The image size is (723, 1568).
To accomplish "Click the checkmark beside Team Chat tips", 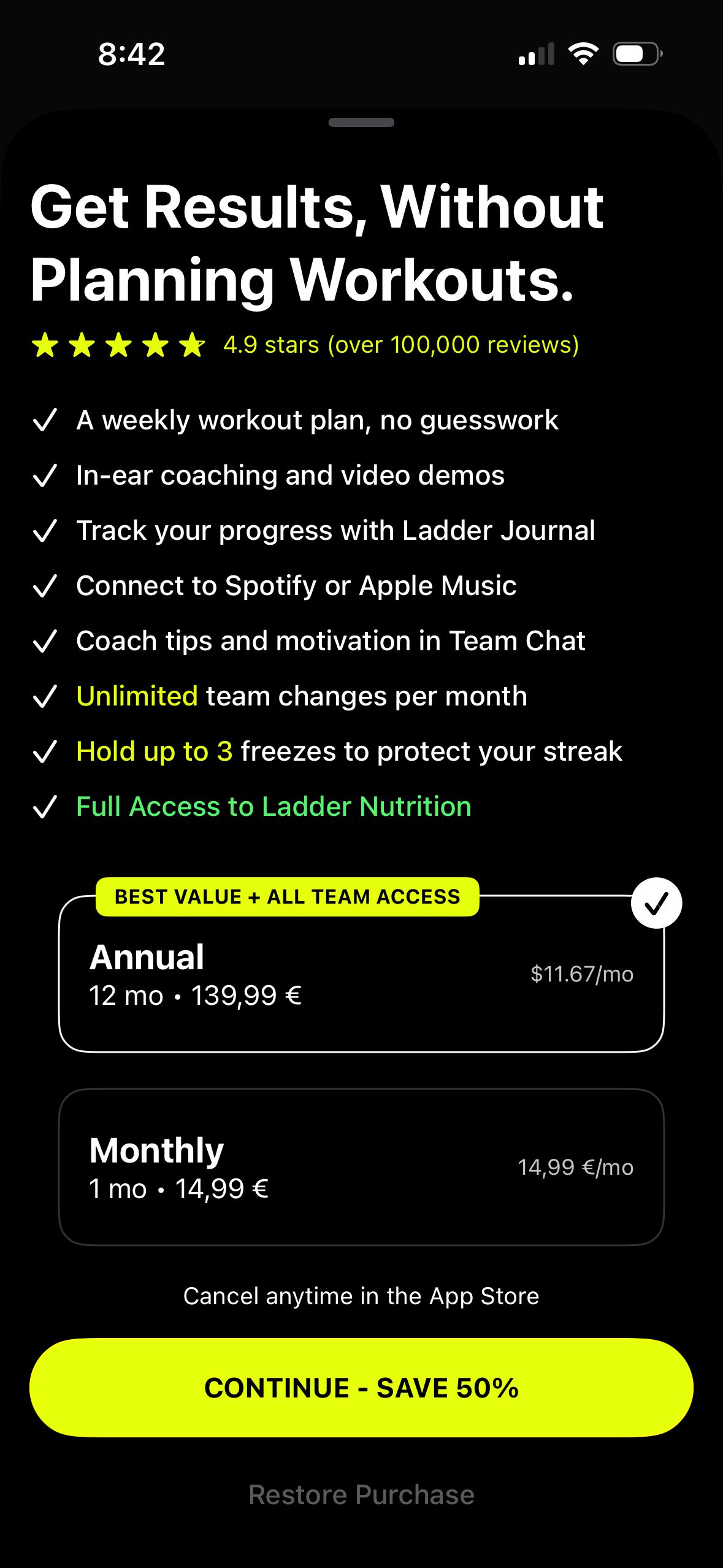I will pos(45,641).
